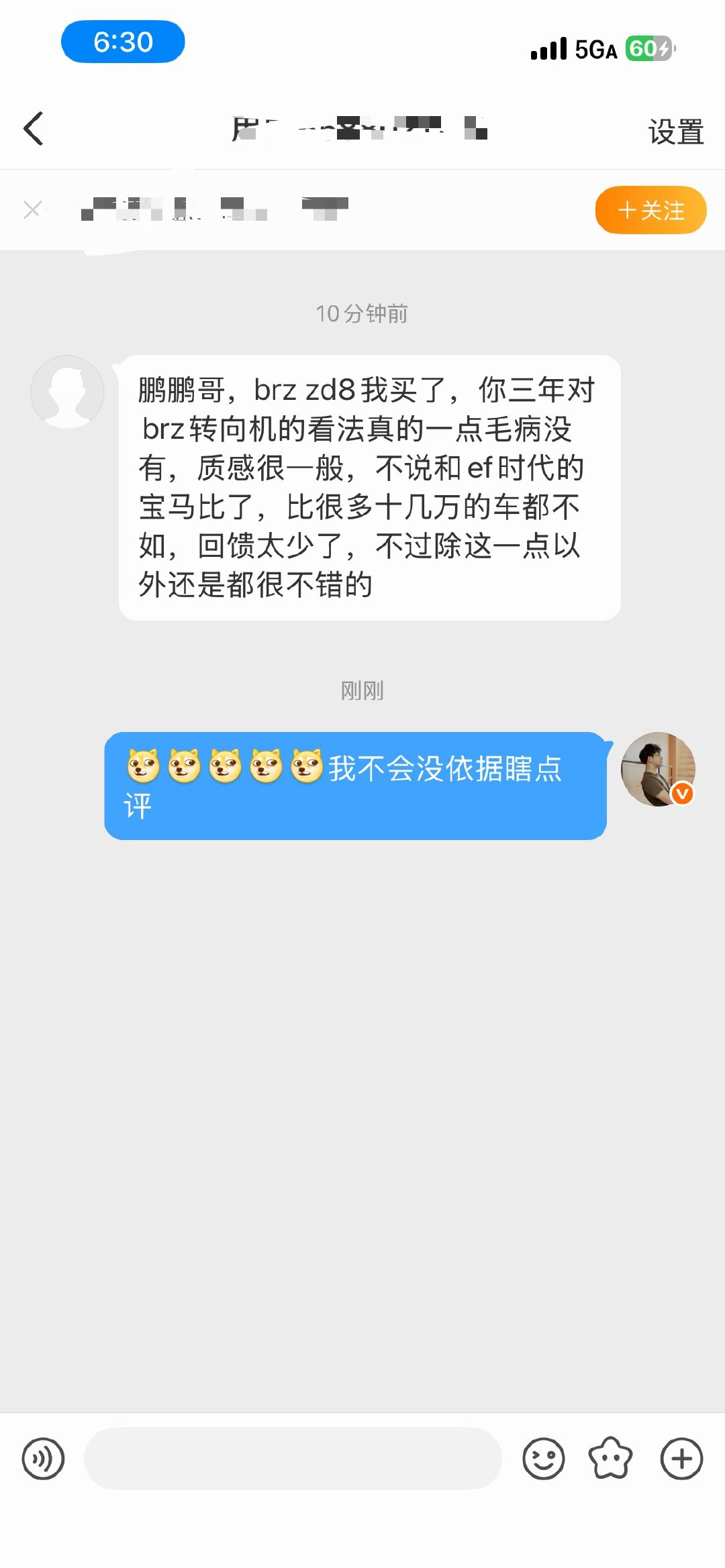
Task: Tap the 刚刚 timestamp
Action: [x=361, y=691]
